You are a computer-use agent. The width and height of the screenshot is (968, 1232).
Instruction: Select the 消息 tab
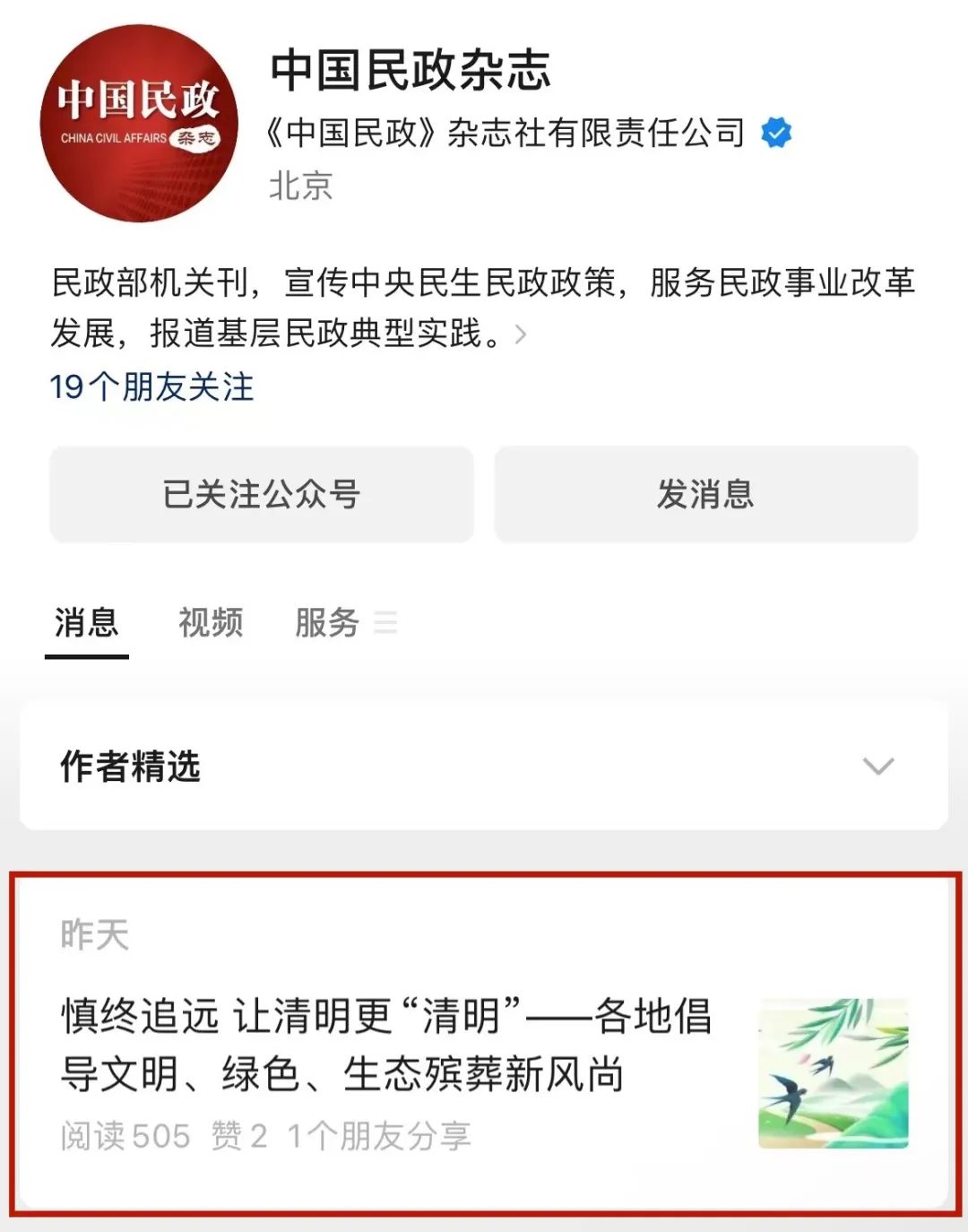[85, 622]
